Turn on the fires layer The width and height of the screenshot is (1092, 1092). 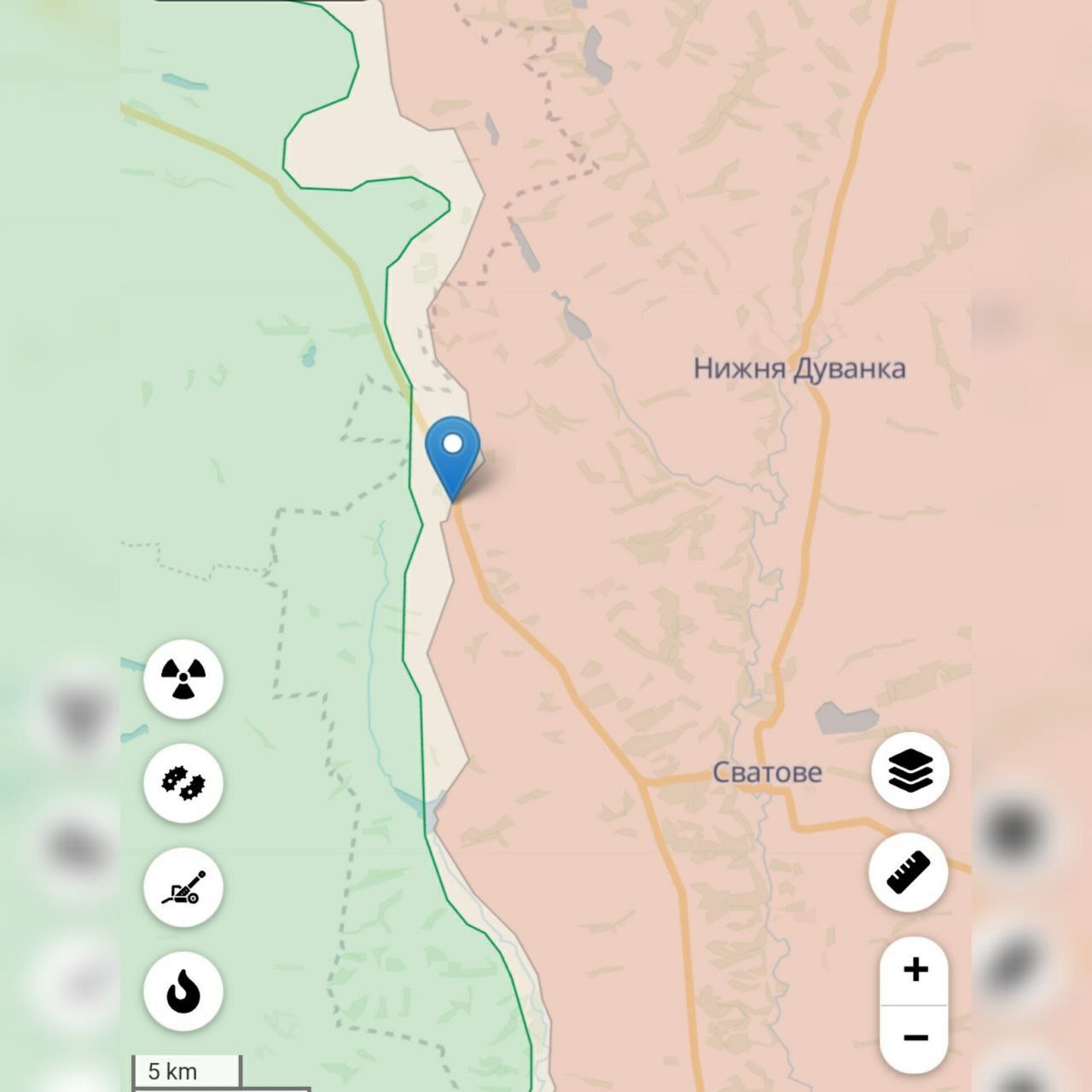click(183, 991)
